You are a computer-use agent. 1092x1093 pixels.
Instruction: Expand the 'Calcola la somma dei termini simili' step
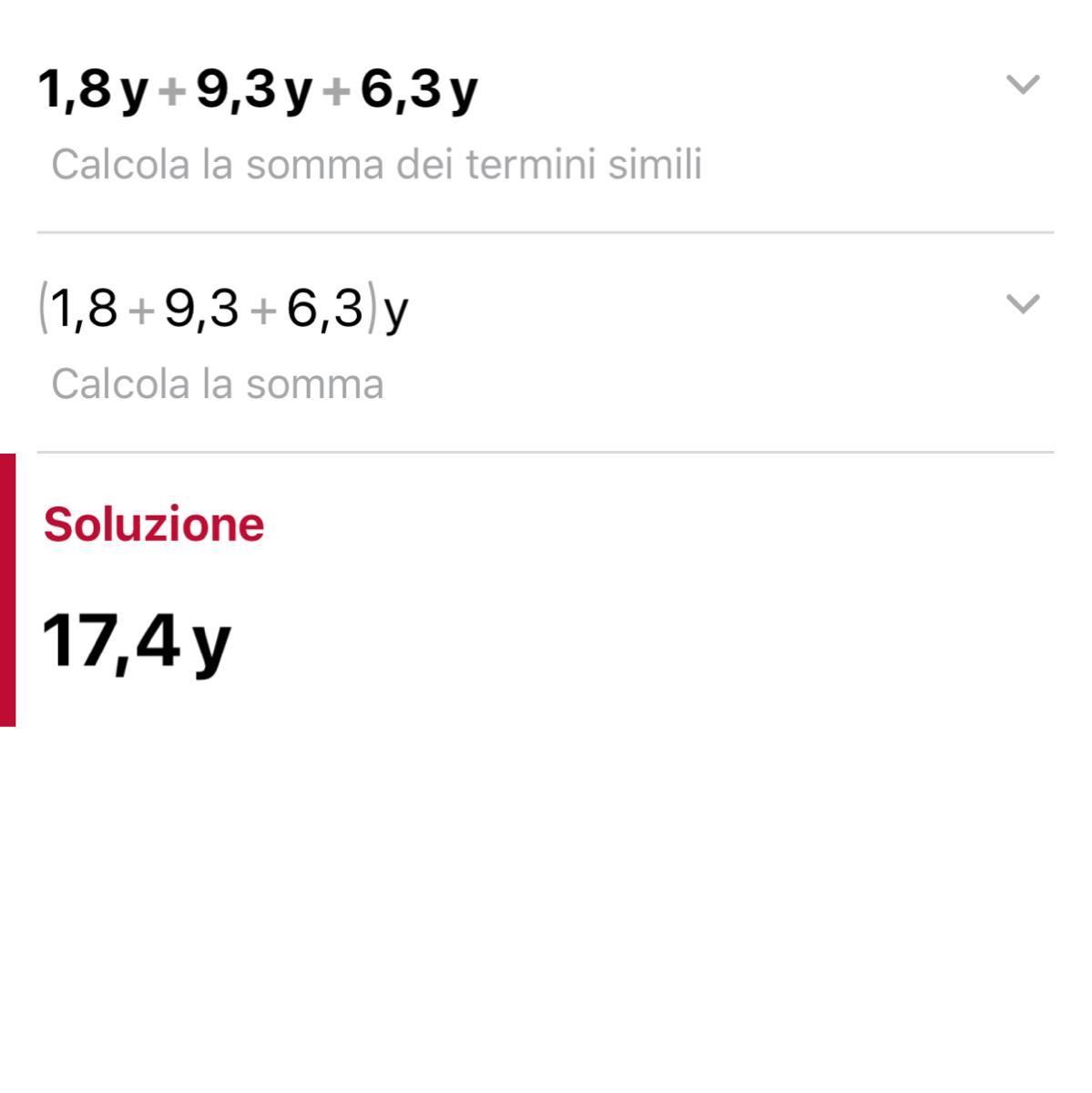click(x=1022, y=85)
